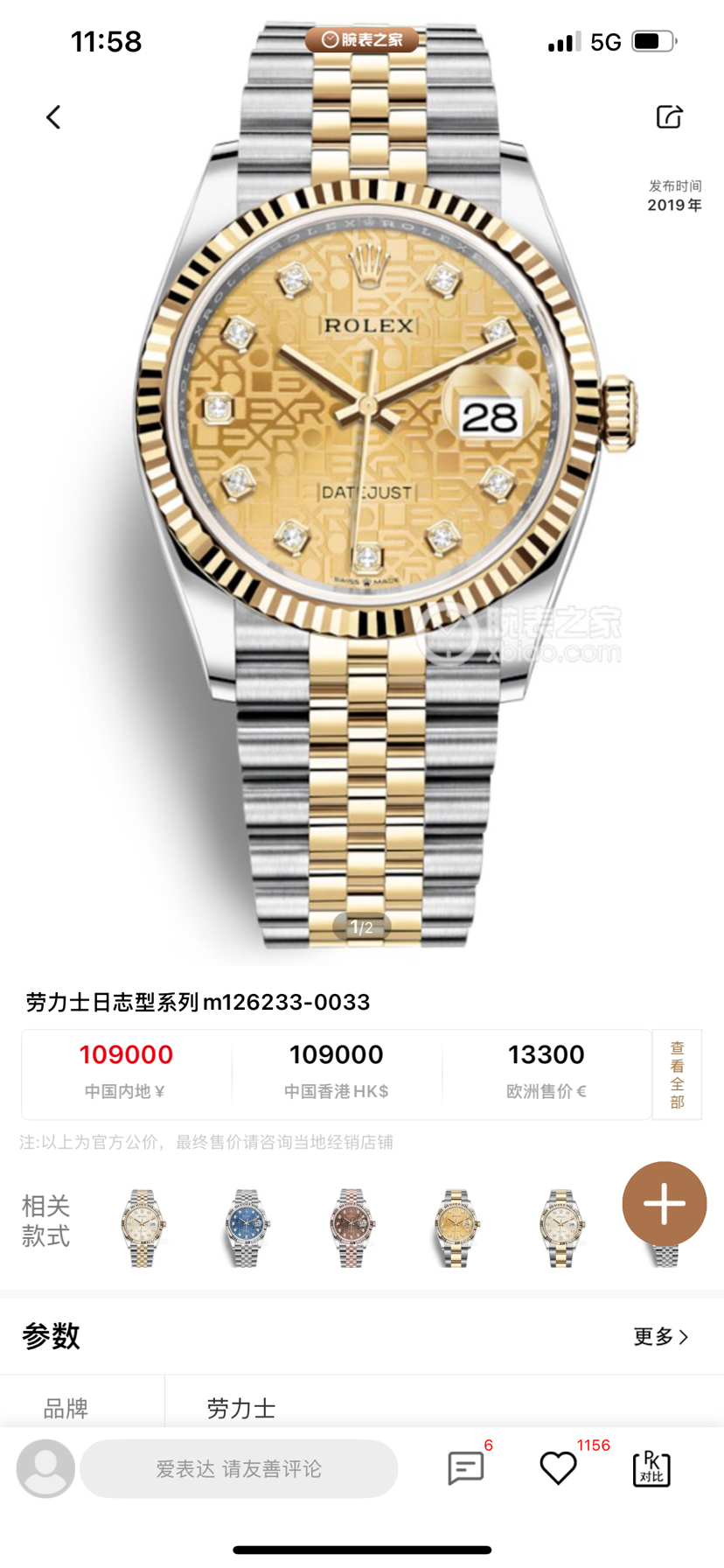
Task: Open 查看全部 to see all prices
Action: click(x=677, y=1074)
